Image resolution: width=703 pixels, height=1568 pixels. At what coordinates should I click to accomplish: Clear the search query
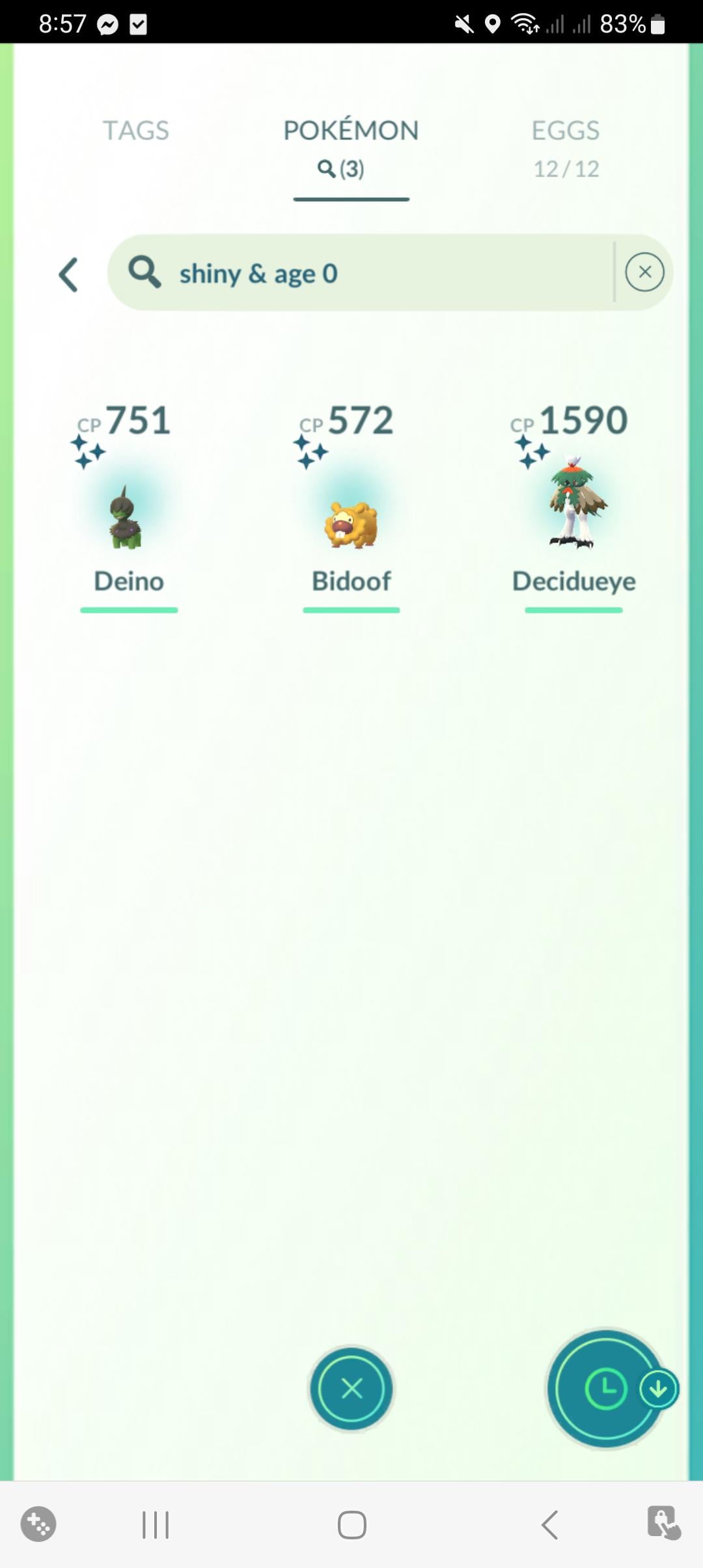tap(644, 272)
